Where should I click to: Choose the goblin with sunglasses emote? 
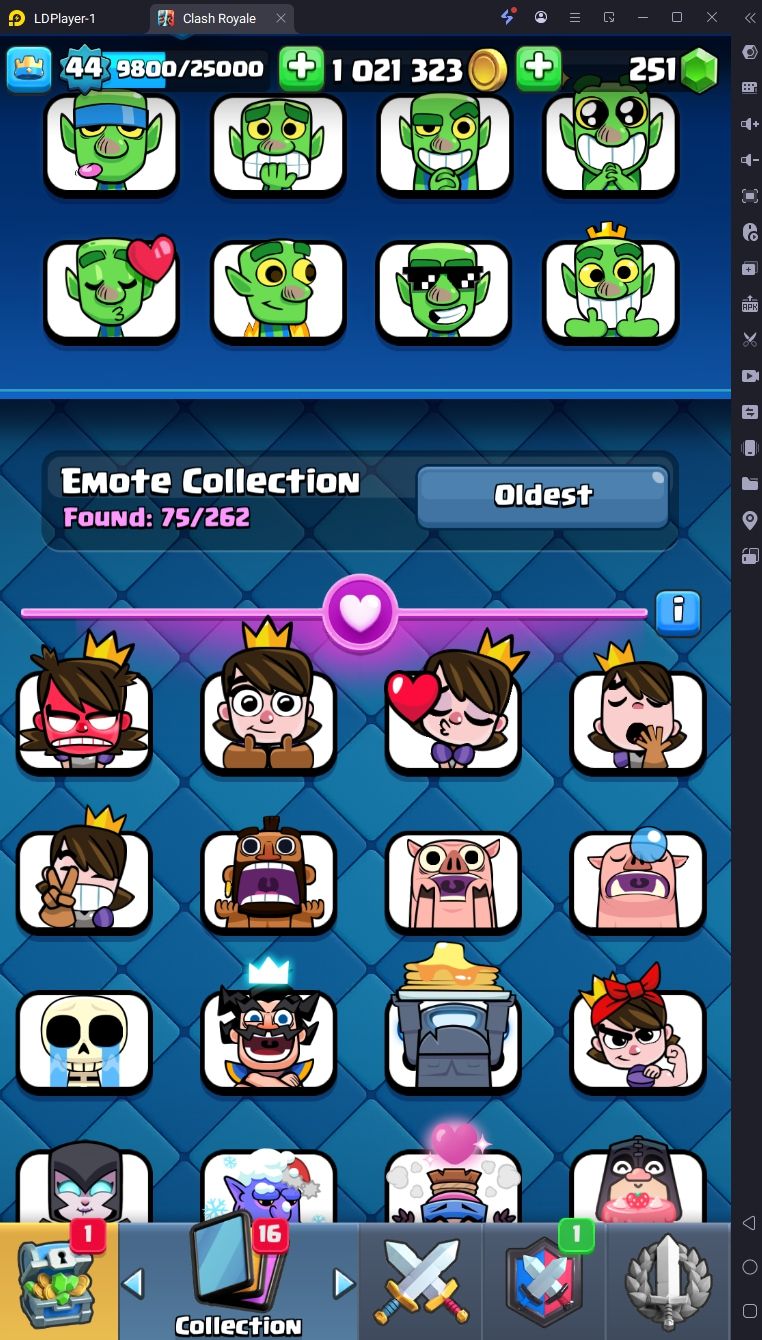443,291
